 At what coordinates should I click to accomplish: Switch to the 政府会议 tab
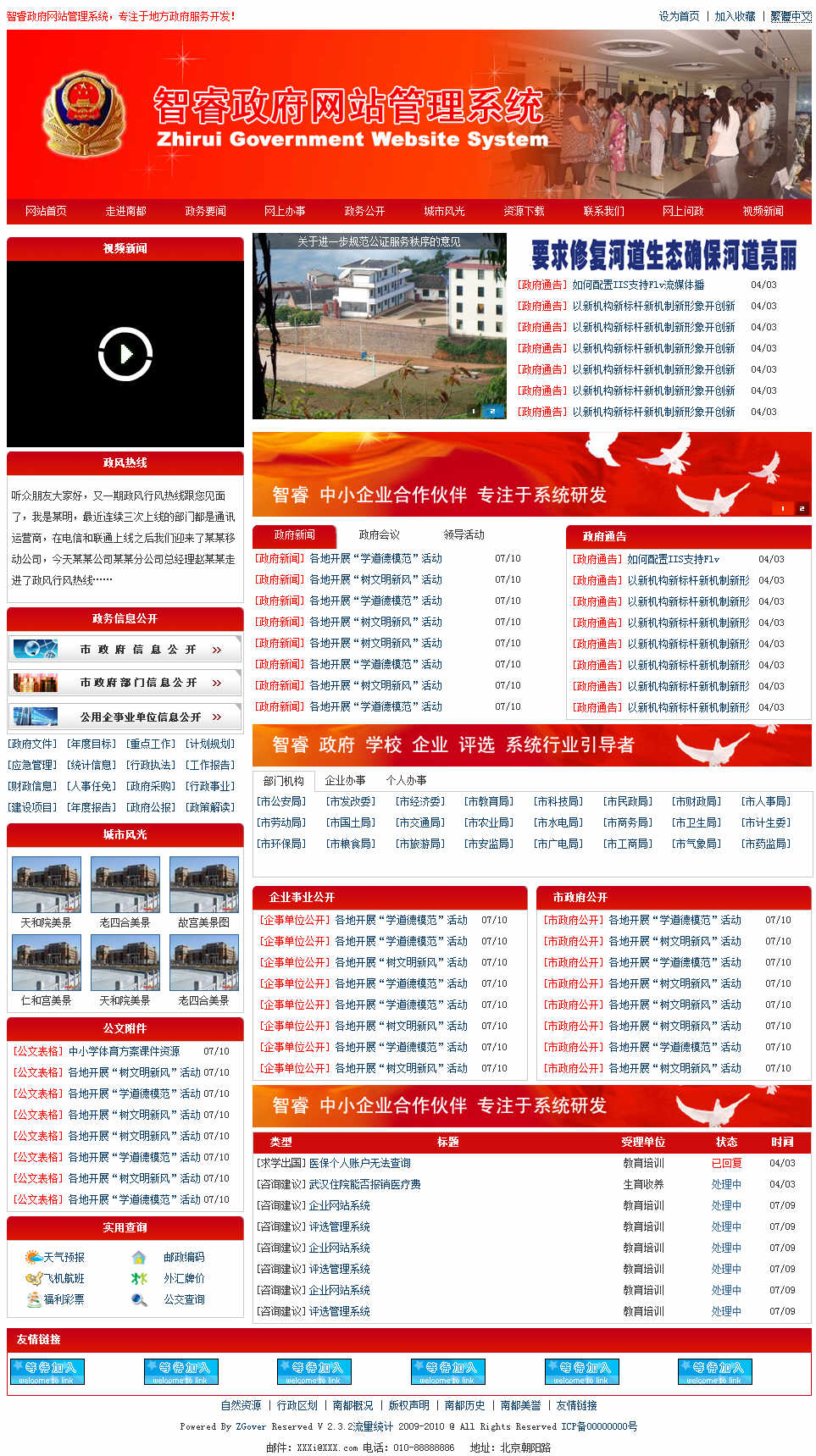click(x=379, y=534)
